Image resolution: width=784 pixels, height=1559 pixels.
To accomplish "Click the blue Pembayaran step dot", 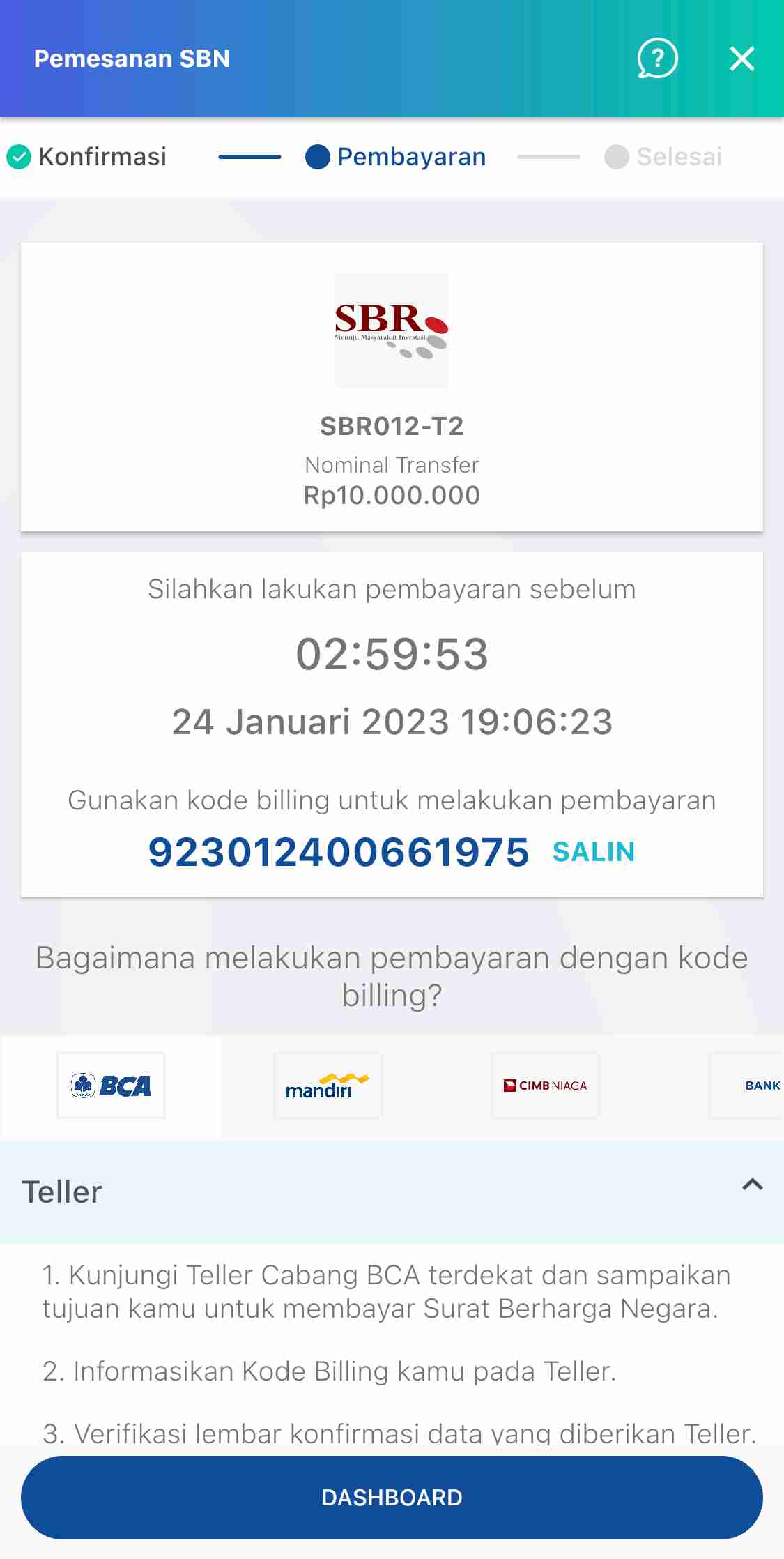I will pyautogui.click(x=316, y=156).
